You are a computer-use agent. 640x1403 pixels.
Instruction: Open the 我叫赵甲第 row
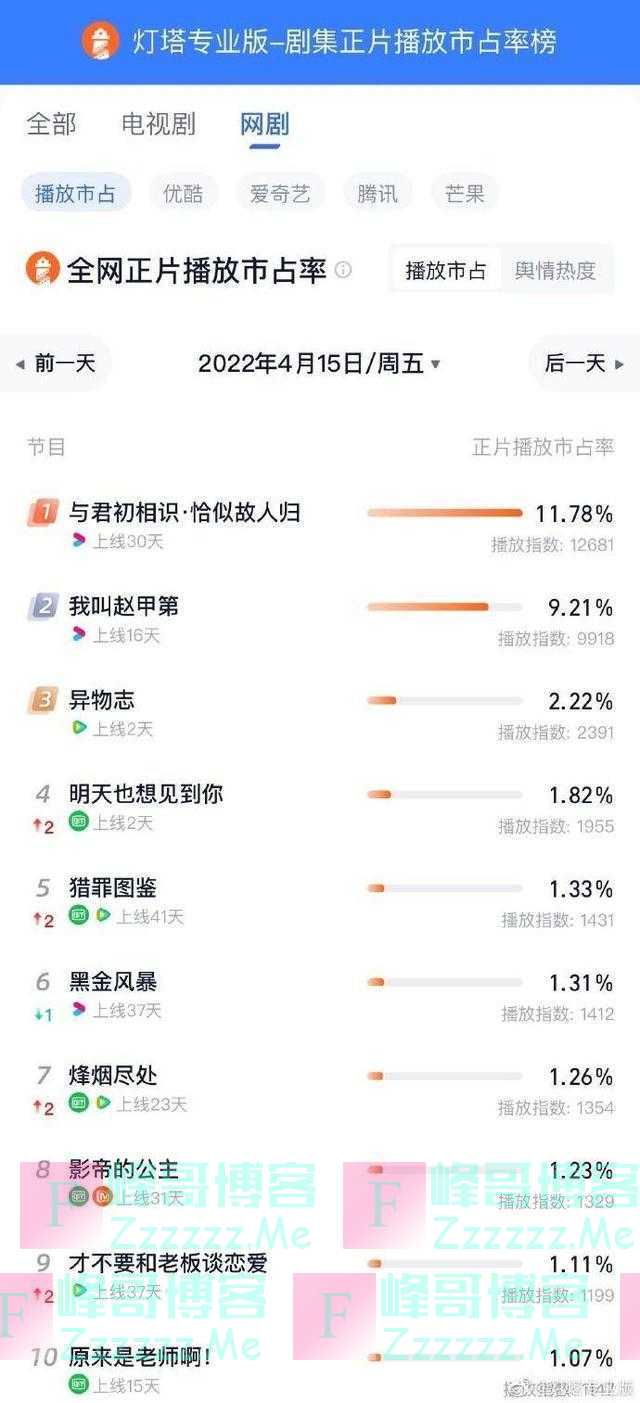point(320,620)
